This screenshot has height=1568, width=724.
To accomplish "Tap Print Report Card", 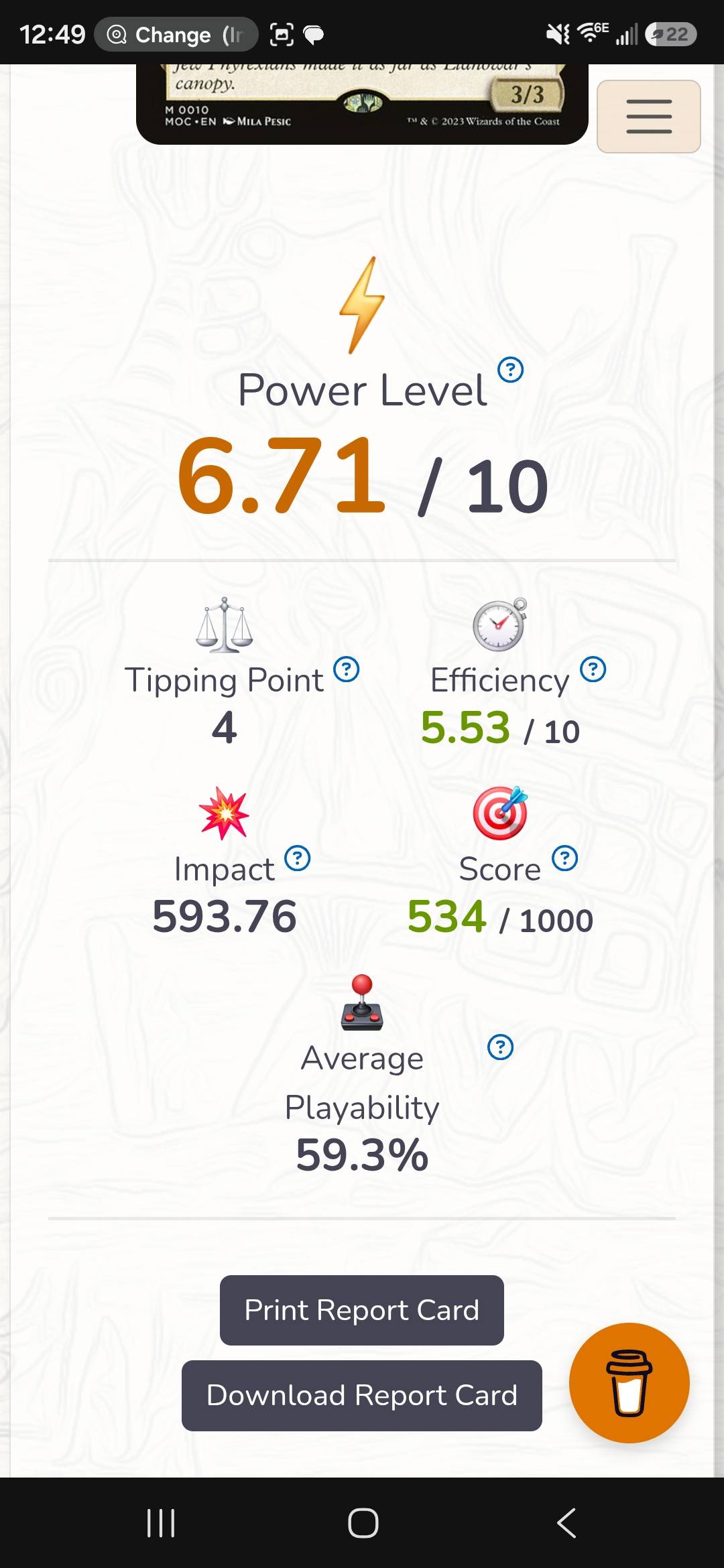I will (x=362, y=1310).
